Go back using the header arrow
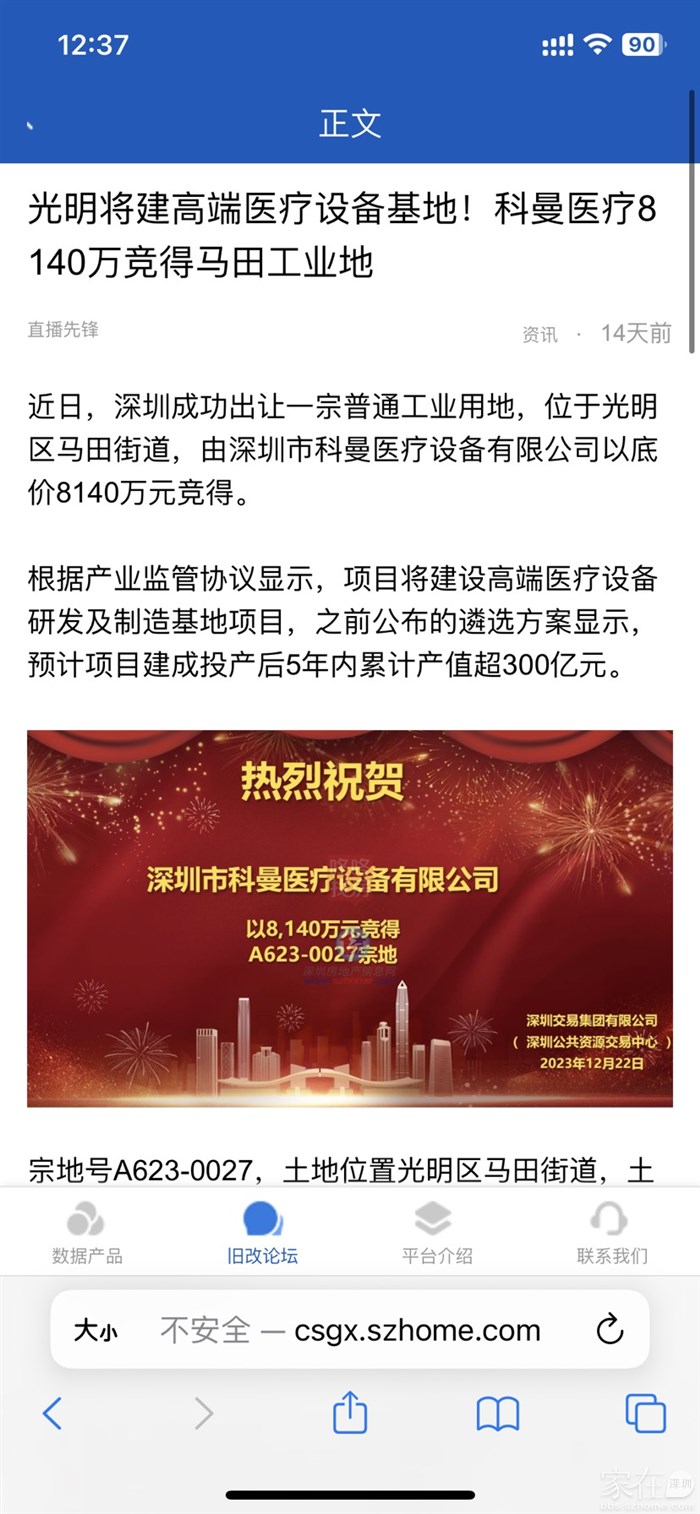 [x=31, y=126]
